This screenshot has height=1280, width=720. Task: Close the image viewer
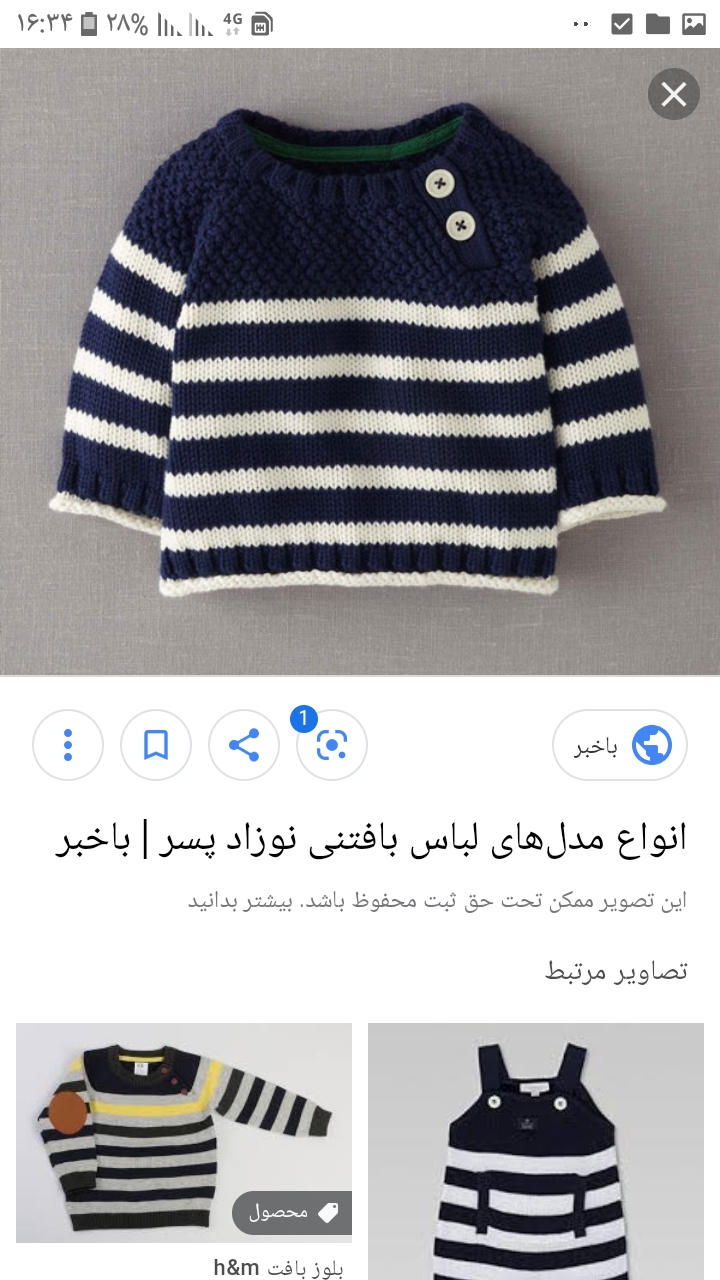pyautogui.click(x=674, y=95)
